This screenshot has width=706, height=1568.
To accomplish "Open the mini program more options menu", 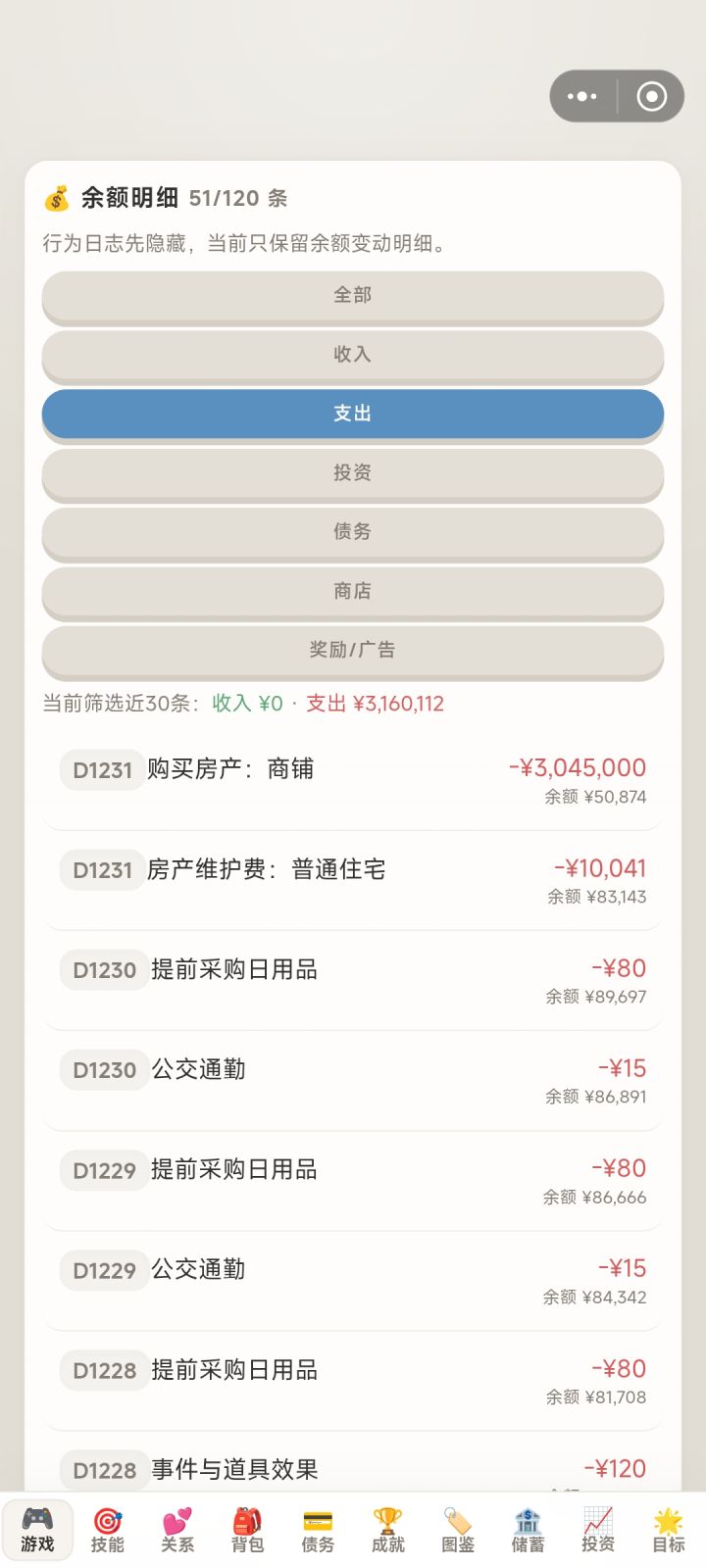I will 582,96.
